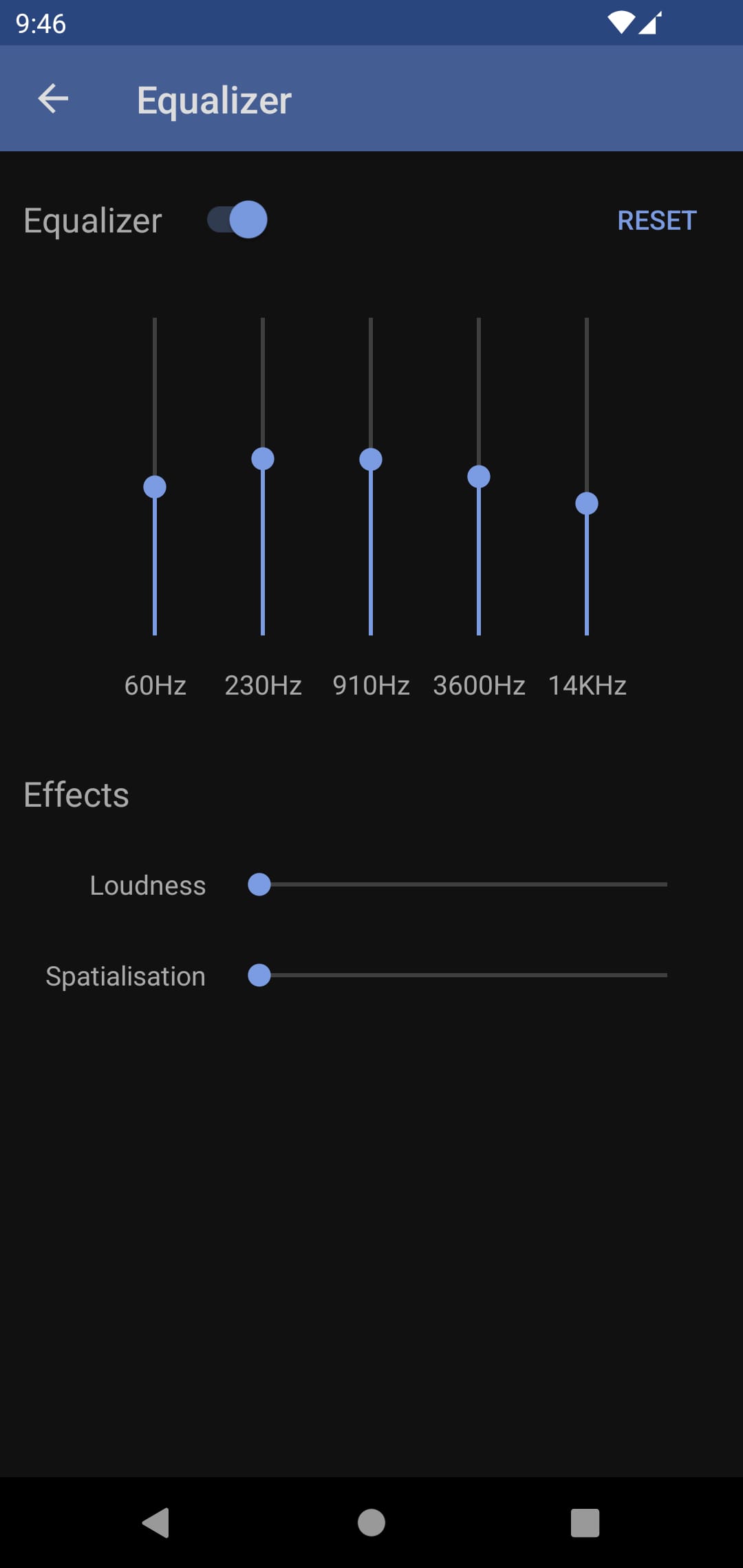Tap the Wi-Fi icon in the status bar
Viewport: 743px width, 1568px height.
pos(623,23)
